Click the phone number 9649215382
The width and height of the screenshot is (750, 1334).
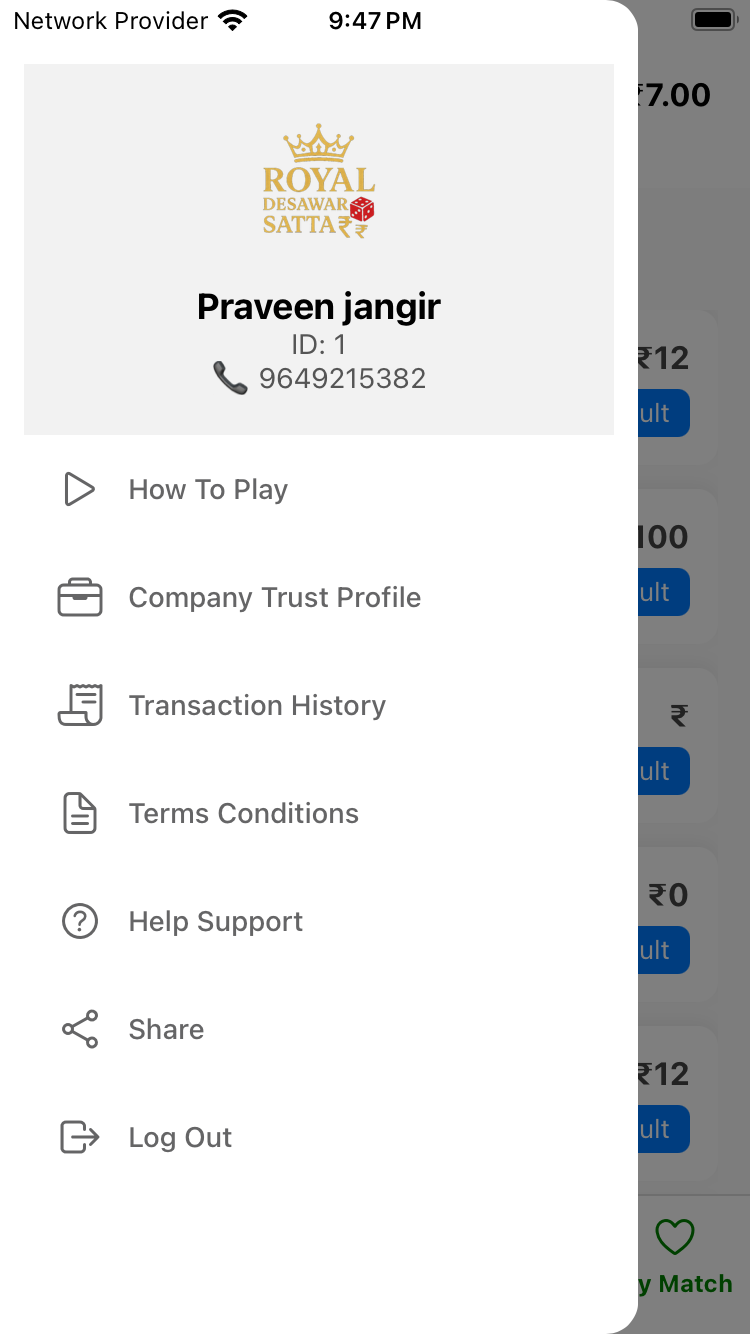pos(342,378)
